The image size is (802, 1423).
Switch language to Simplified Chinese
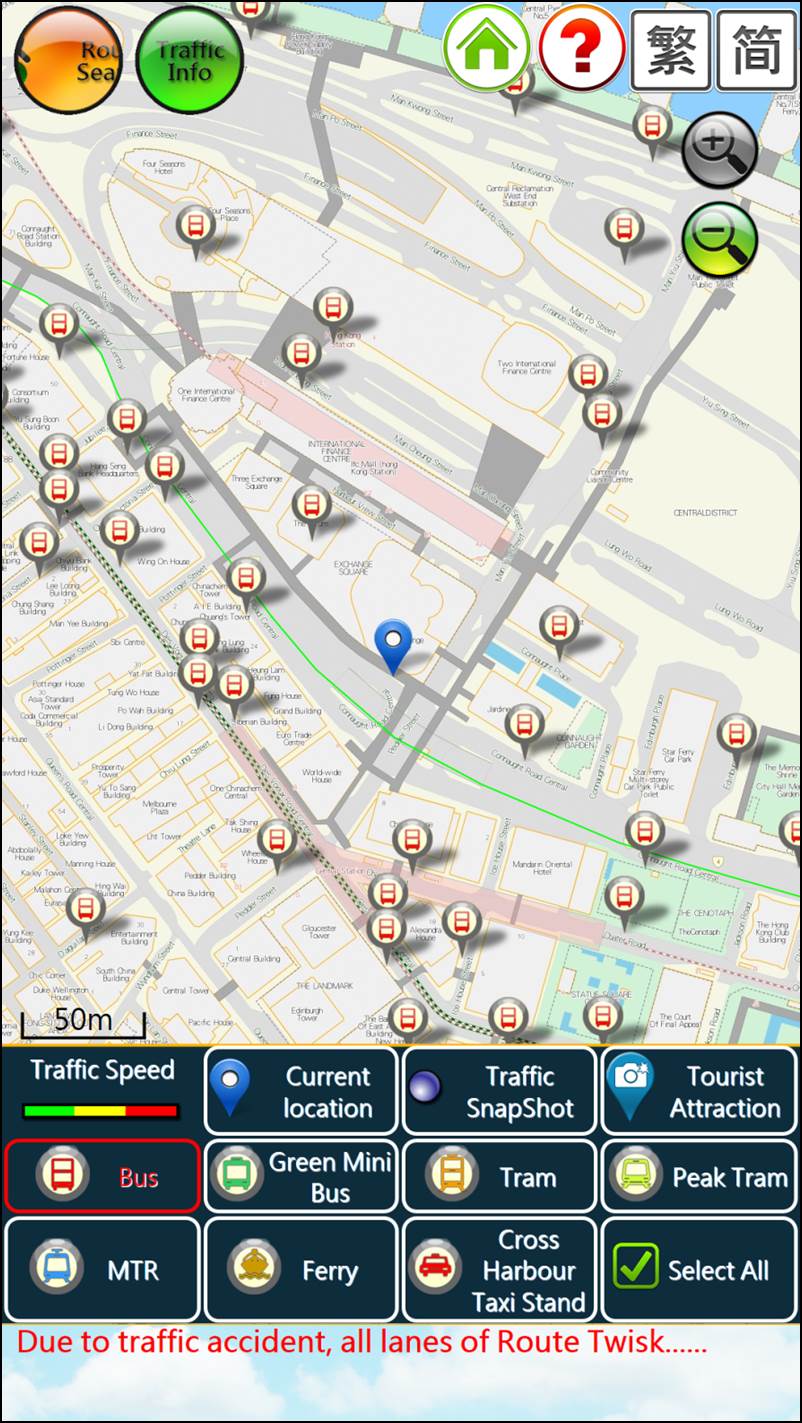point(756,50)
